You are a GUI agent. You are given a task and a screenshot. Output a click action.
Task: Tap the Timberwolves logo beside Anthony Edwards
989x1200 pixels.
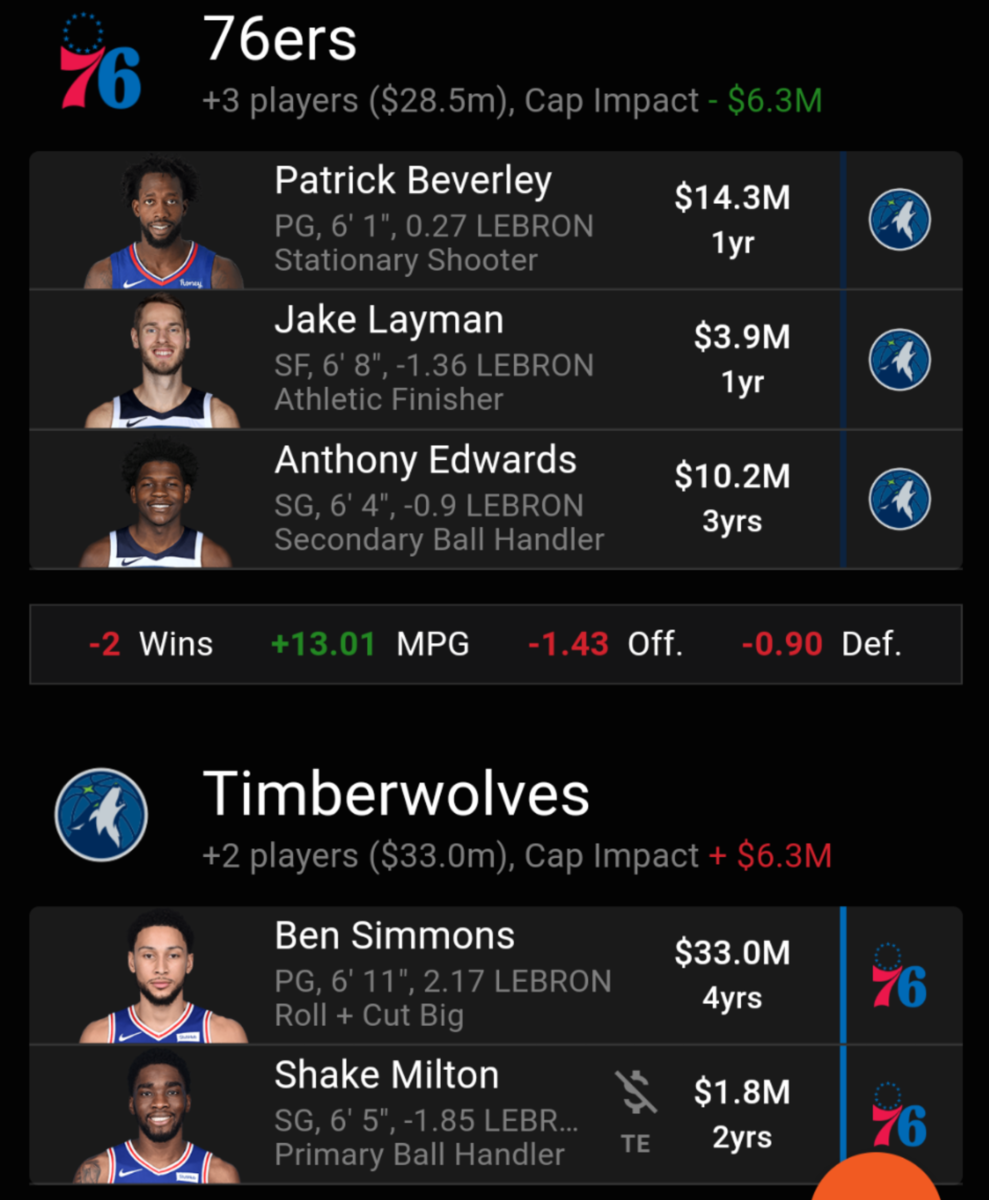[x=900, y=500]
